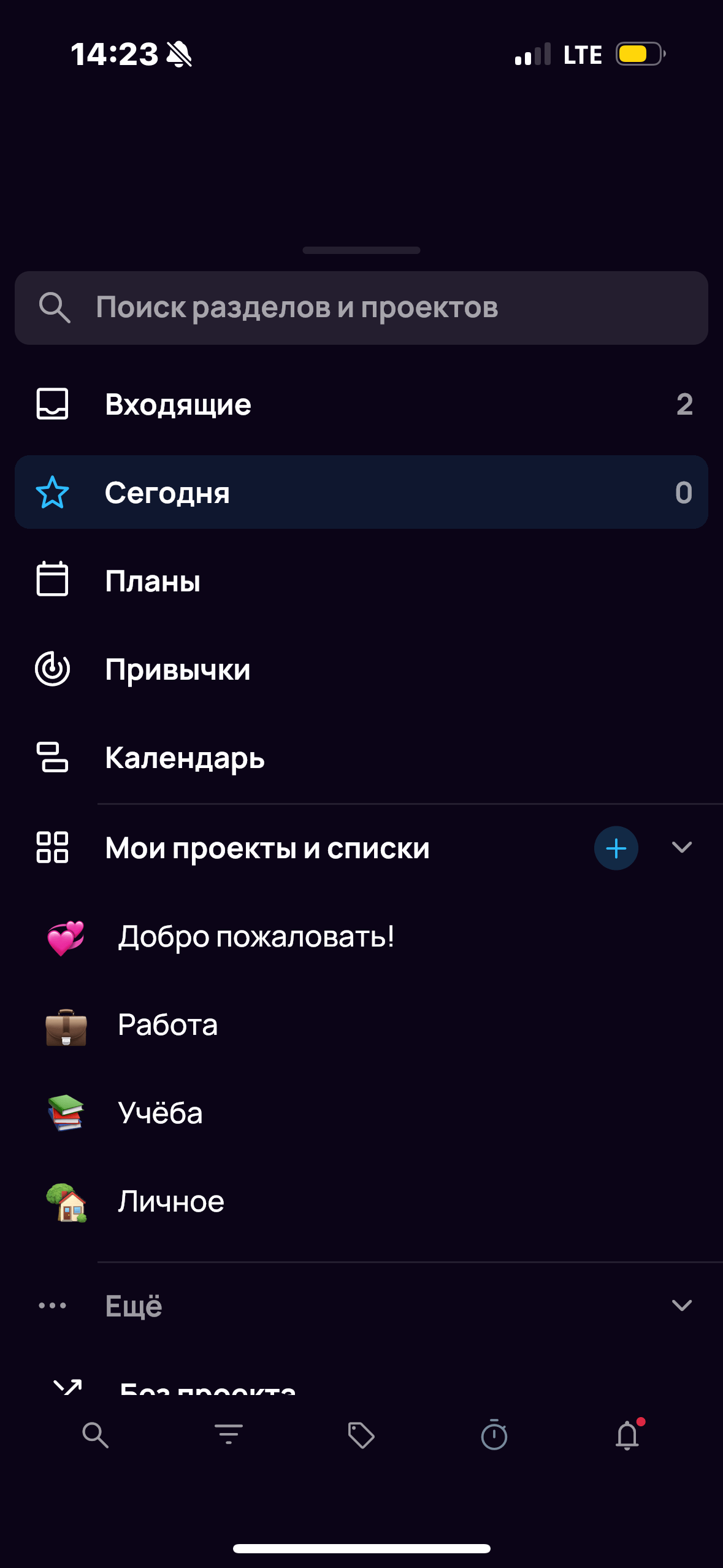
Task: Open tags from bottom bar
Action: [361, 1435]
